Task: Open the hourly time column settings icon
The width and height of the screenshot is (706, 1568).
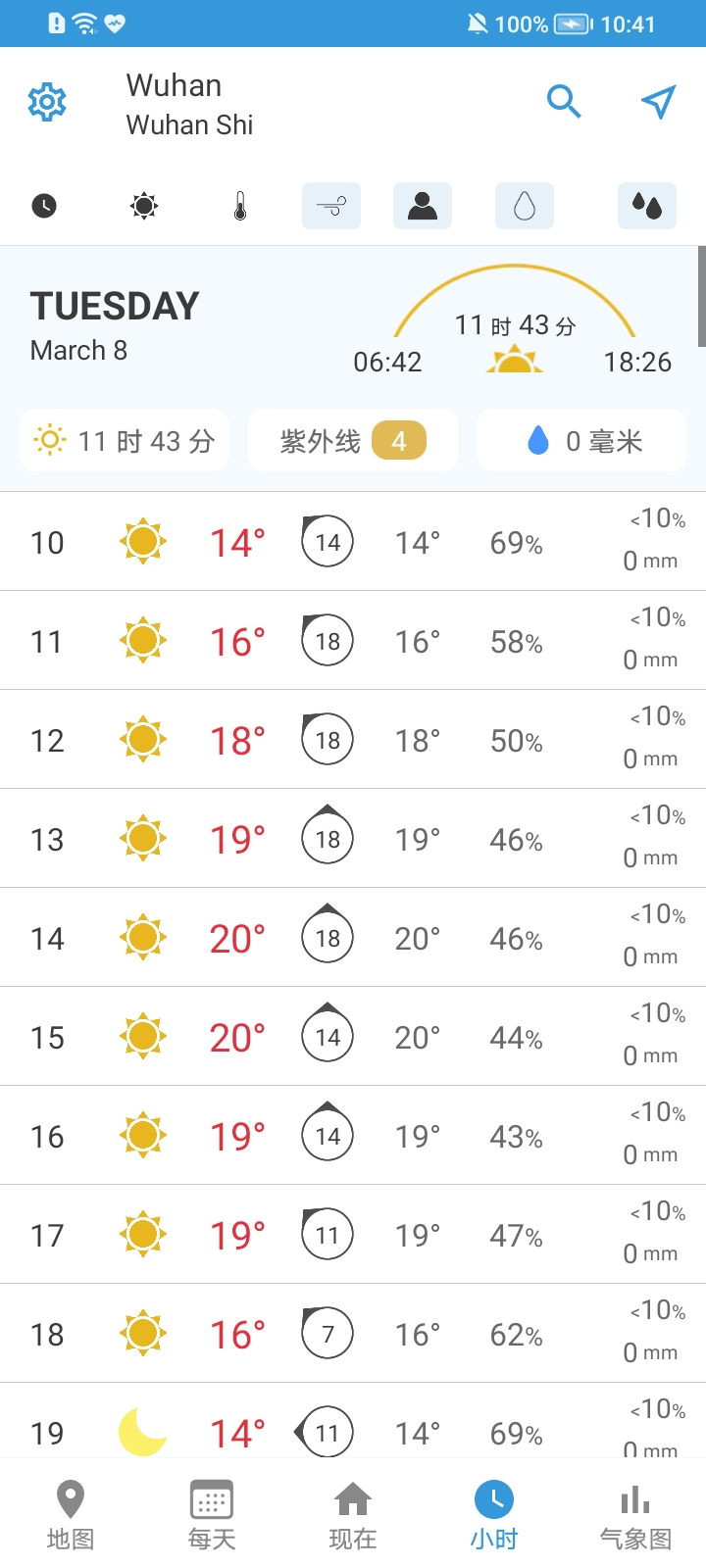Action: tap(45, 206)
